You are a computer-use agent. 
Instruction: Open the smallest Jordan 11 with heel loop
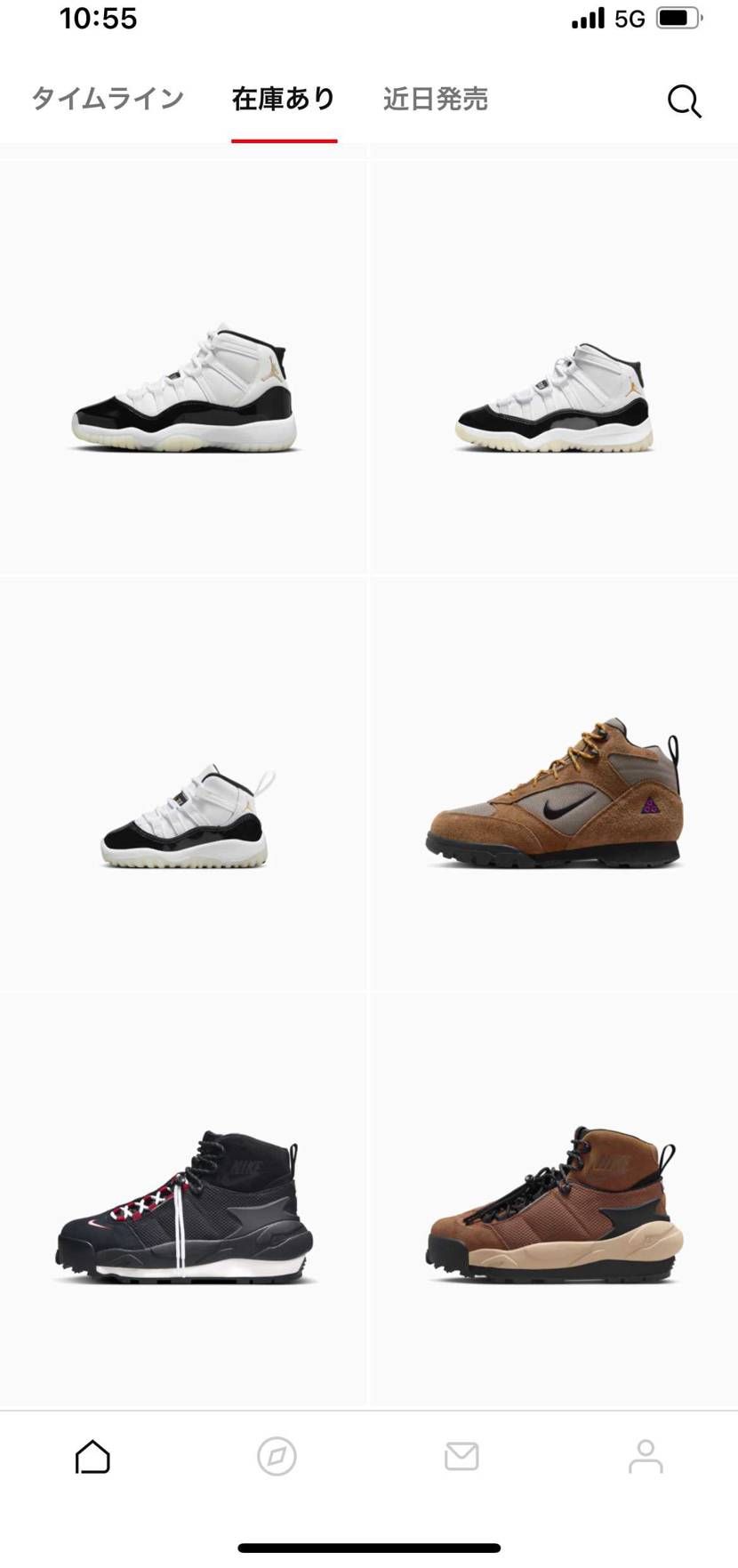[183, 784]
